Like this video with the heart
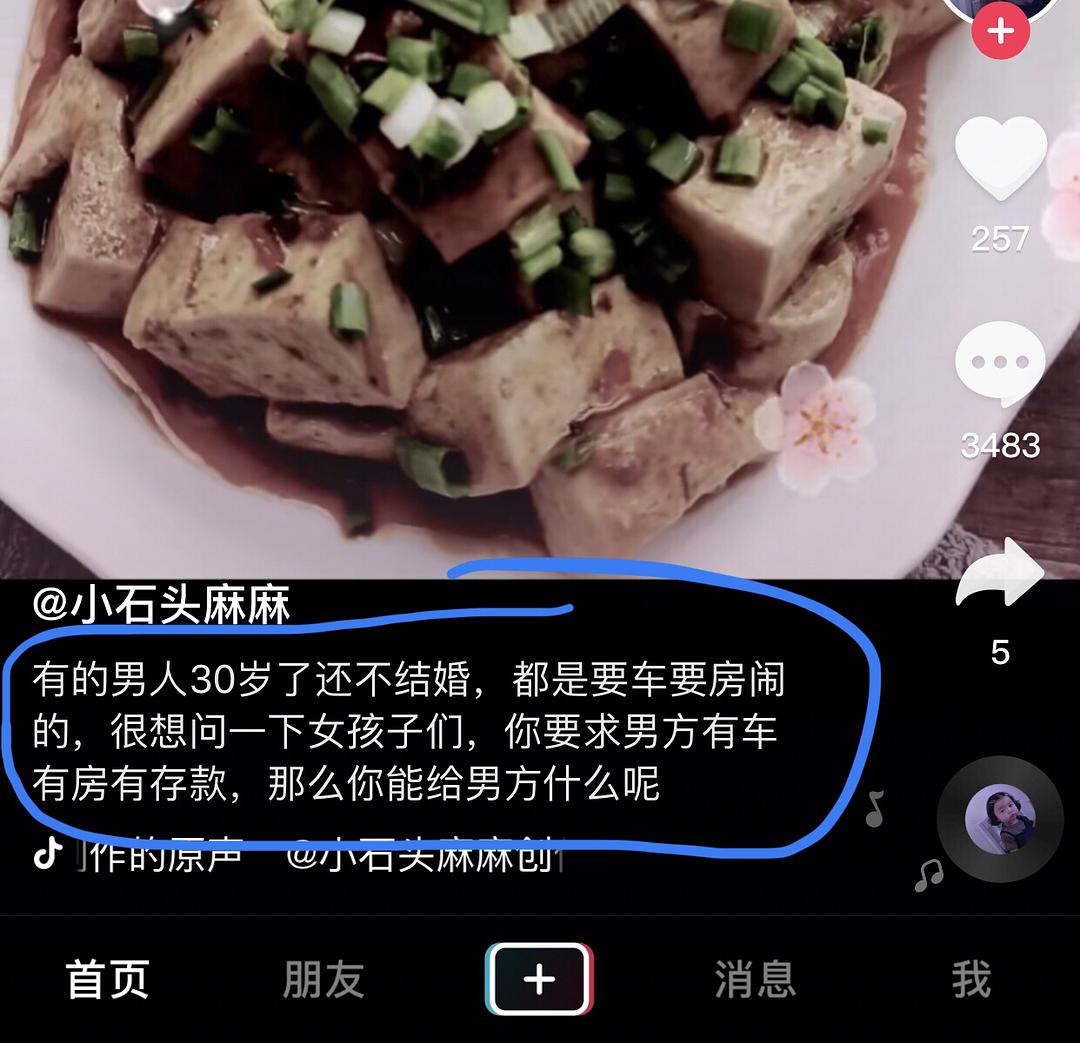Screen dimensions: 1080x1043 pos(1000,158)
